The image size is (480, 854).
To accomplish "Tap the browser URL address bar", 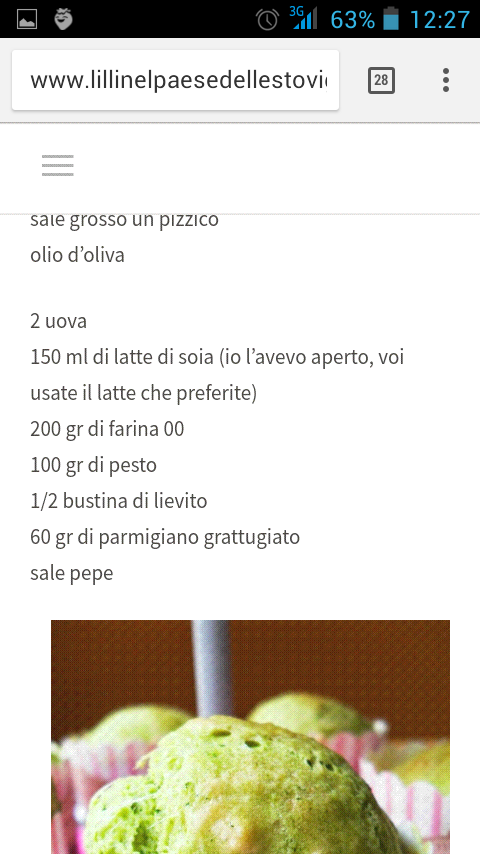I will pos(175,81).
